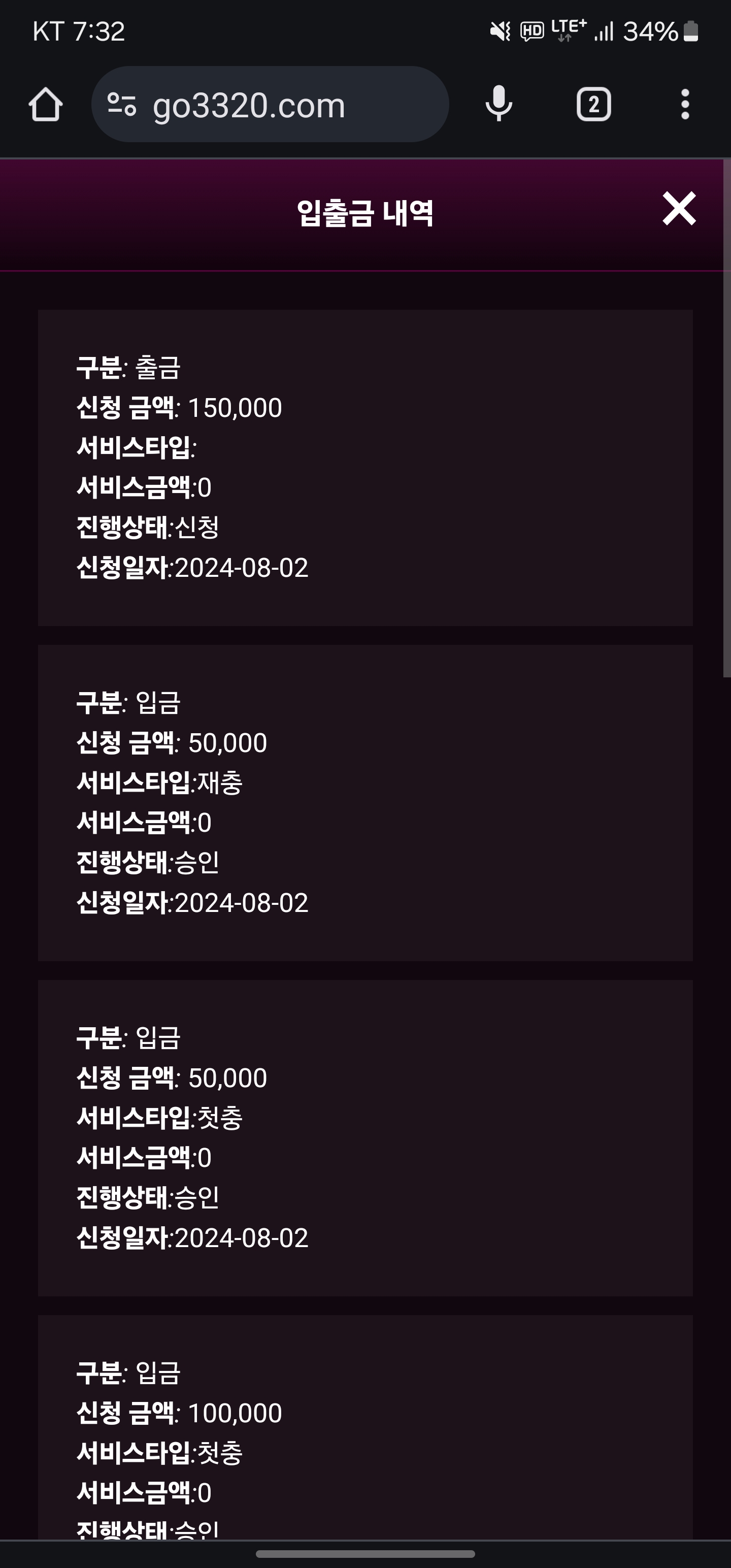Go to the browser home page
The width and height of the screenshot is (731, 1568).
tap(46, 105)
